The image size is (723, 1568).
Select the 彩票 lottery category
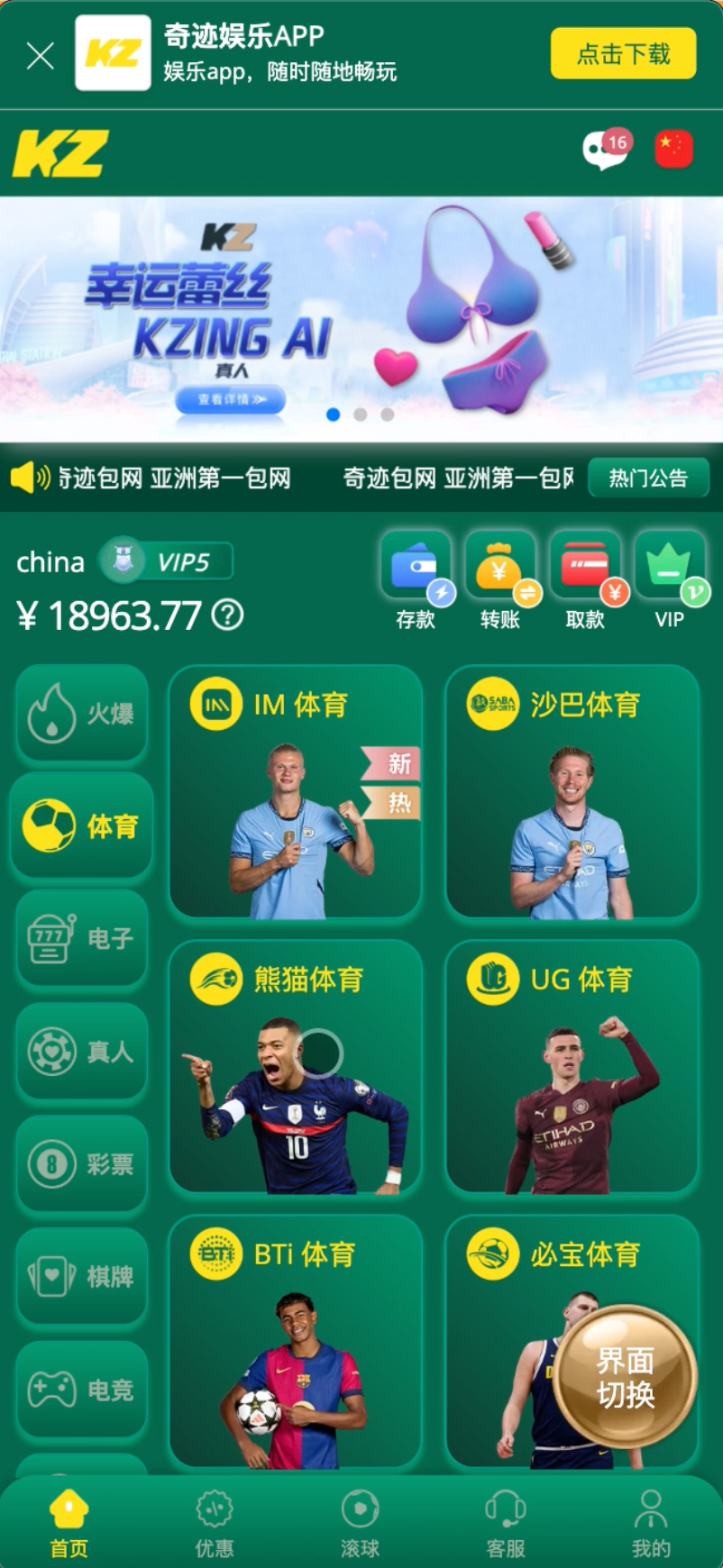[x=81, y=1163]
